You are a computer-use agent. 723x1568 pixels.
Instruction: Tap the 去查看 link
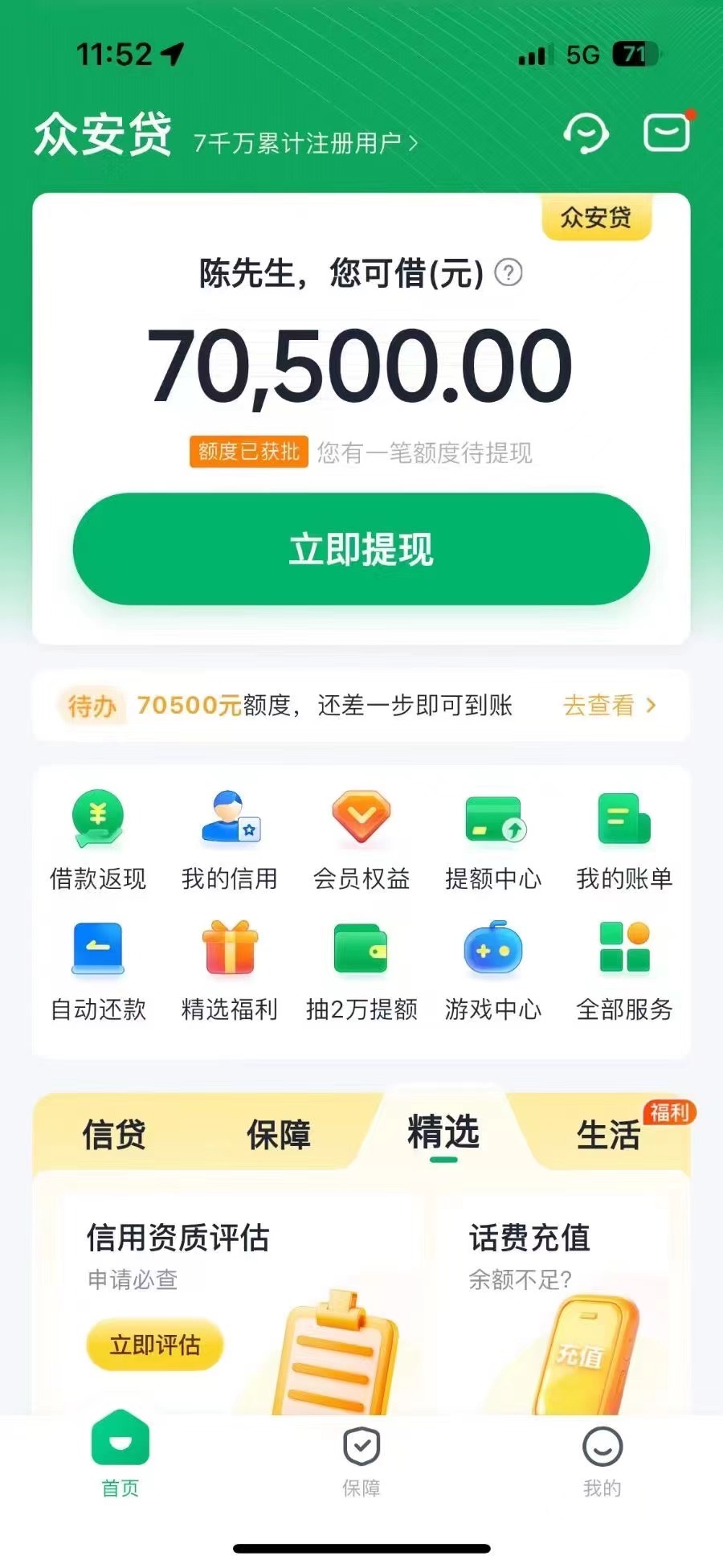point(609,705)
